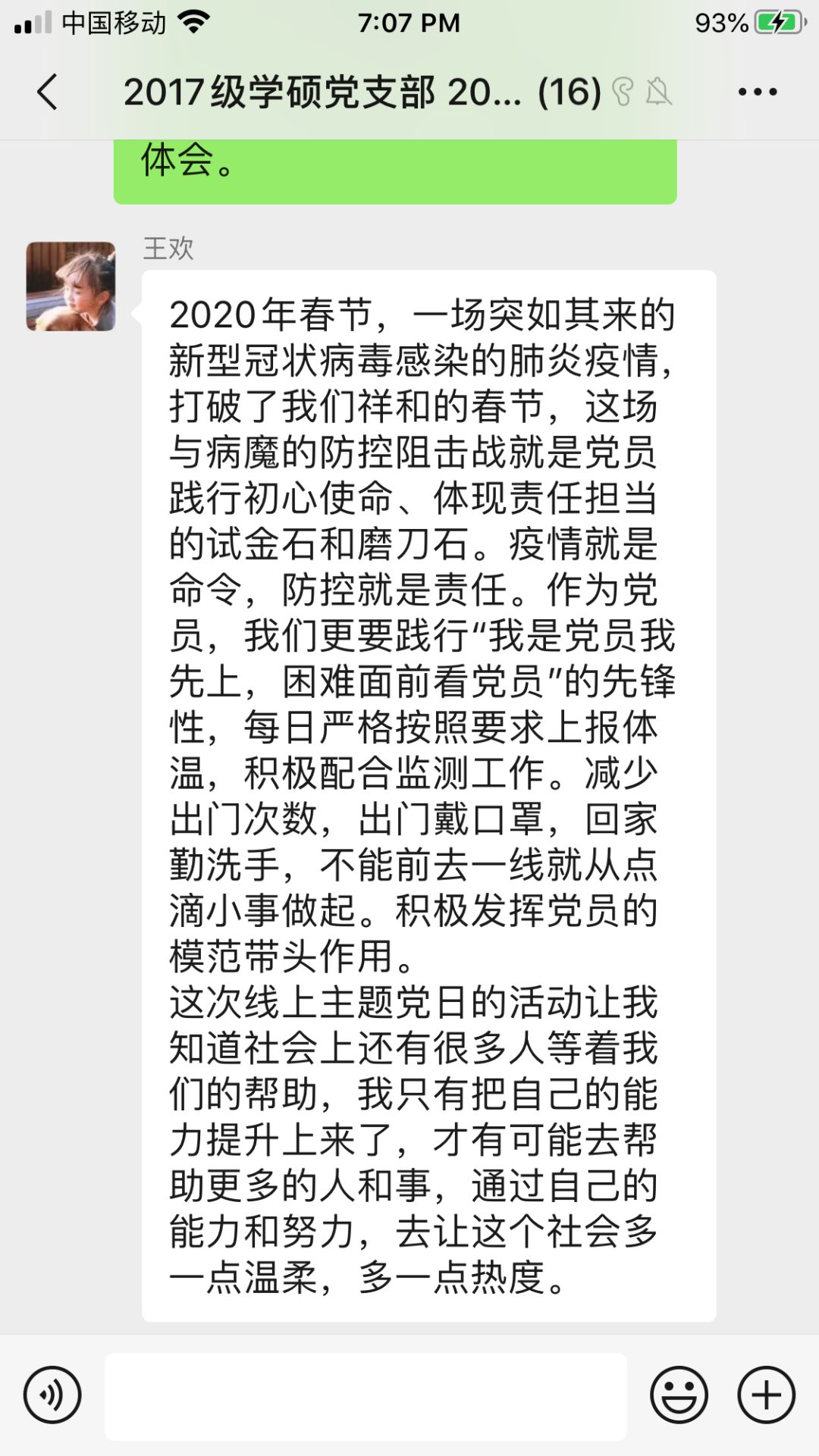Open 王欢's profile avatar
Screen dimensions: 819x1456
[71, 287]
